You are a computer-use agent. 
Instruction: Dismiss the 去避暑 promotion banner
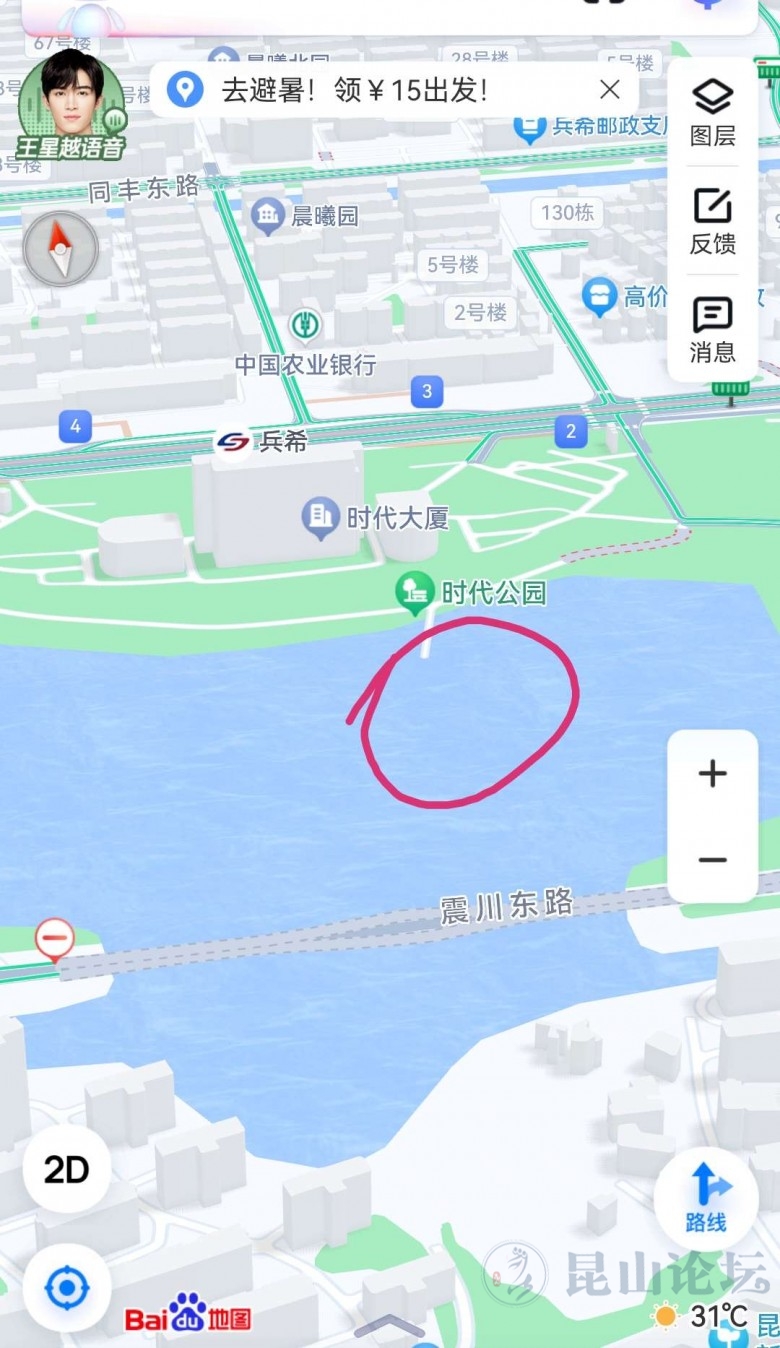[x=610, y=90]
